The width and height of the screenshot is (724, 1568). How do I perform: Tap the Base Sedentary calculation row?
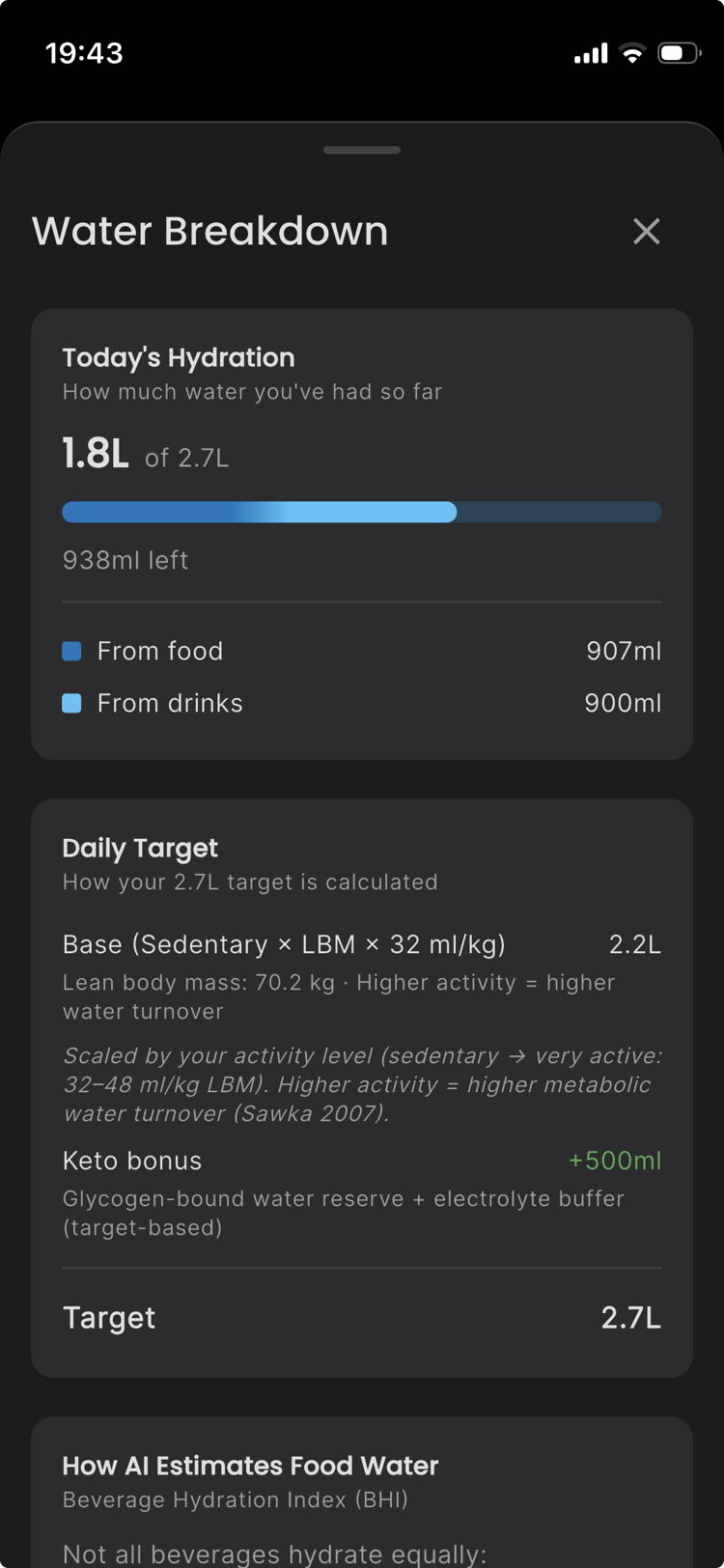point(362,944)
